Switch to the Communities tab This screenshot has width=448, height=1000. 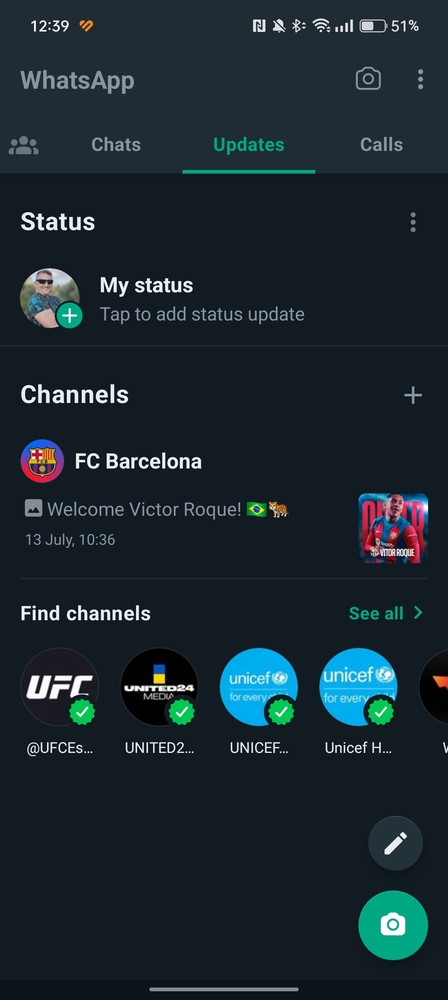[x=24, y=145]
